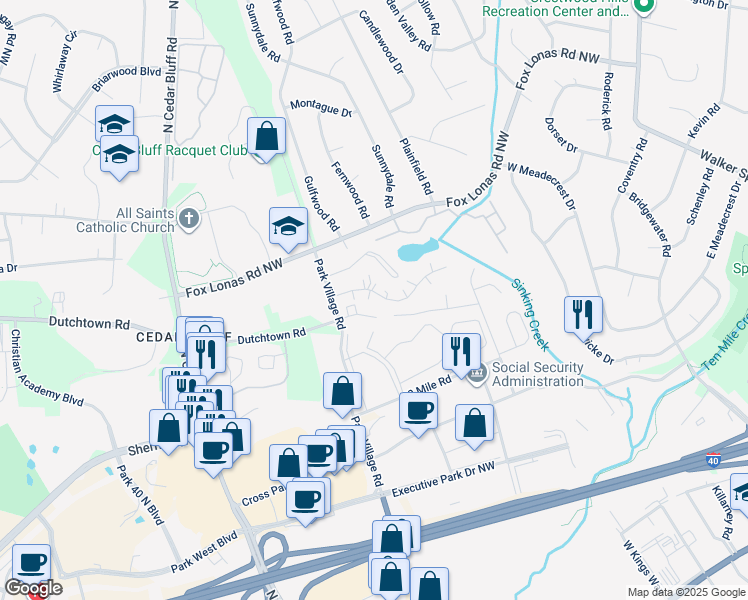This screenshot has height=600, width=748.
Task: Open the restaurant marker near Wicke Dr
Action: click(583, 318)
